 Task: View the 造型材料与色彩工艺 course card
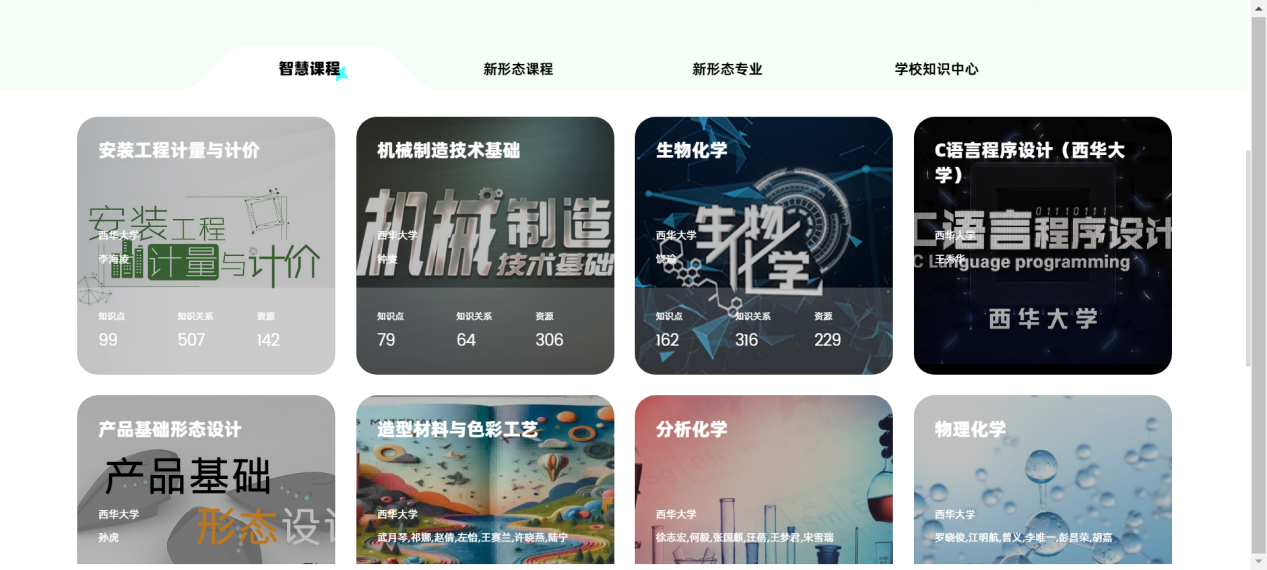(485, 480)
